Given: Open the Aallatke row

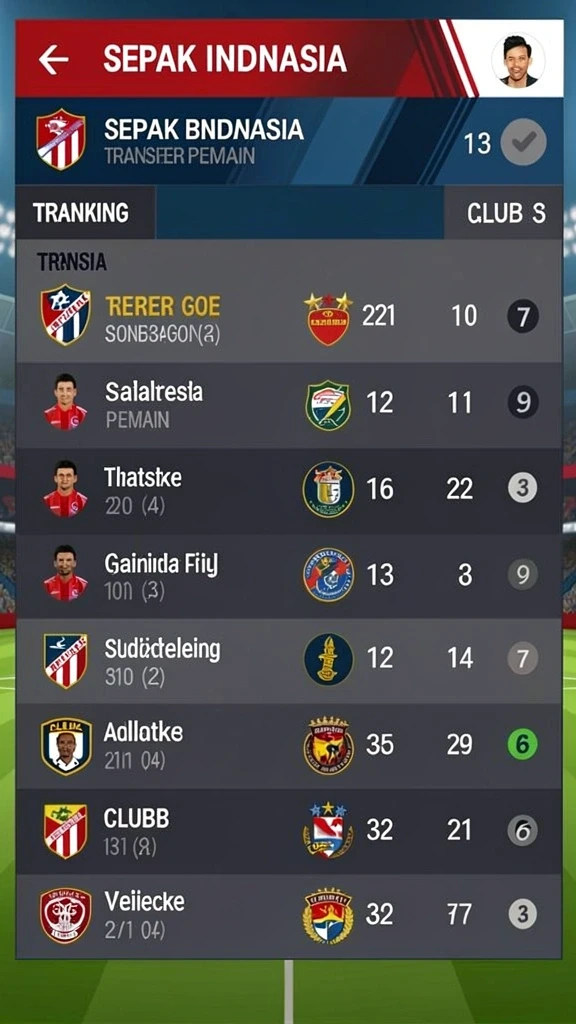Looking at the screenshot, I should (289, 746).
